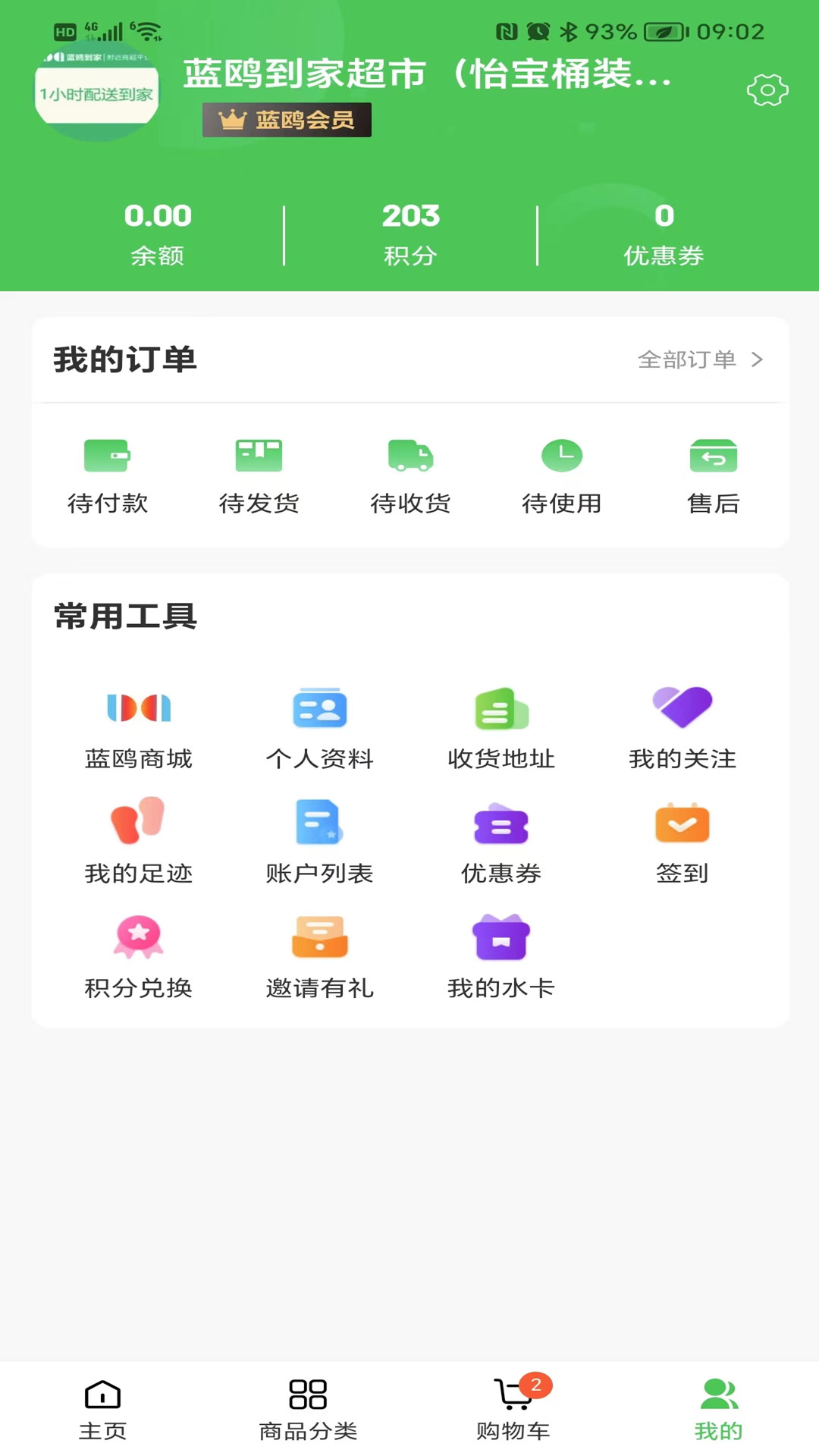Edit 个人资料 personal profile
The width and height of the screenshot is (819, 1456).
point(319,727)
